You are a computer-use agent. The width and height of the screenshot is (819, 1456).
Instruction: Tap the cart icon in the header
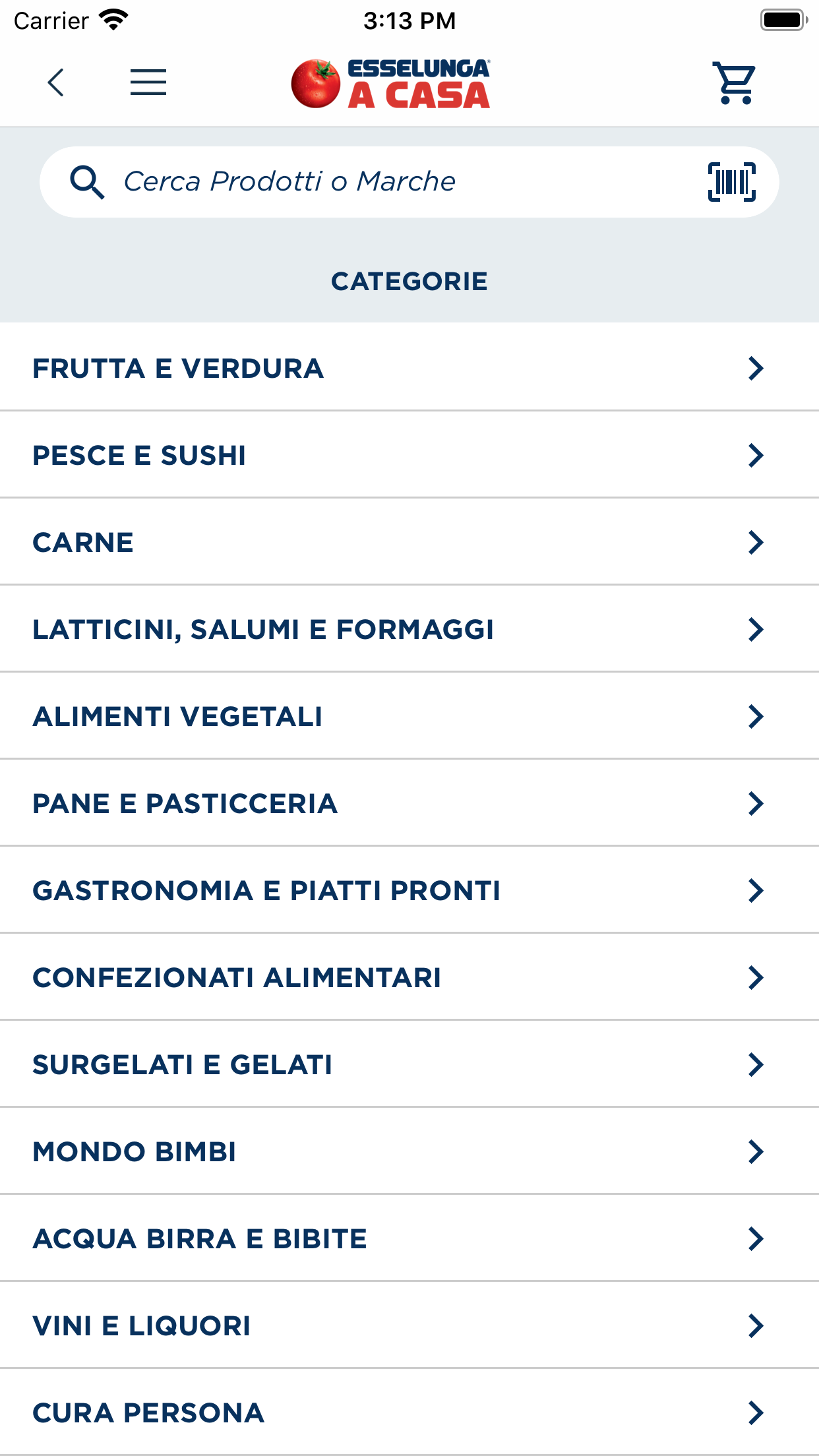tap(733, 84)
